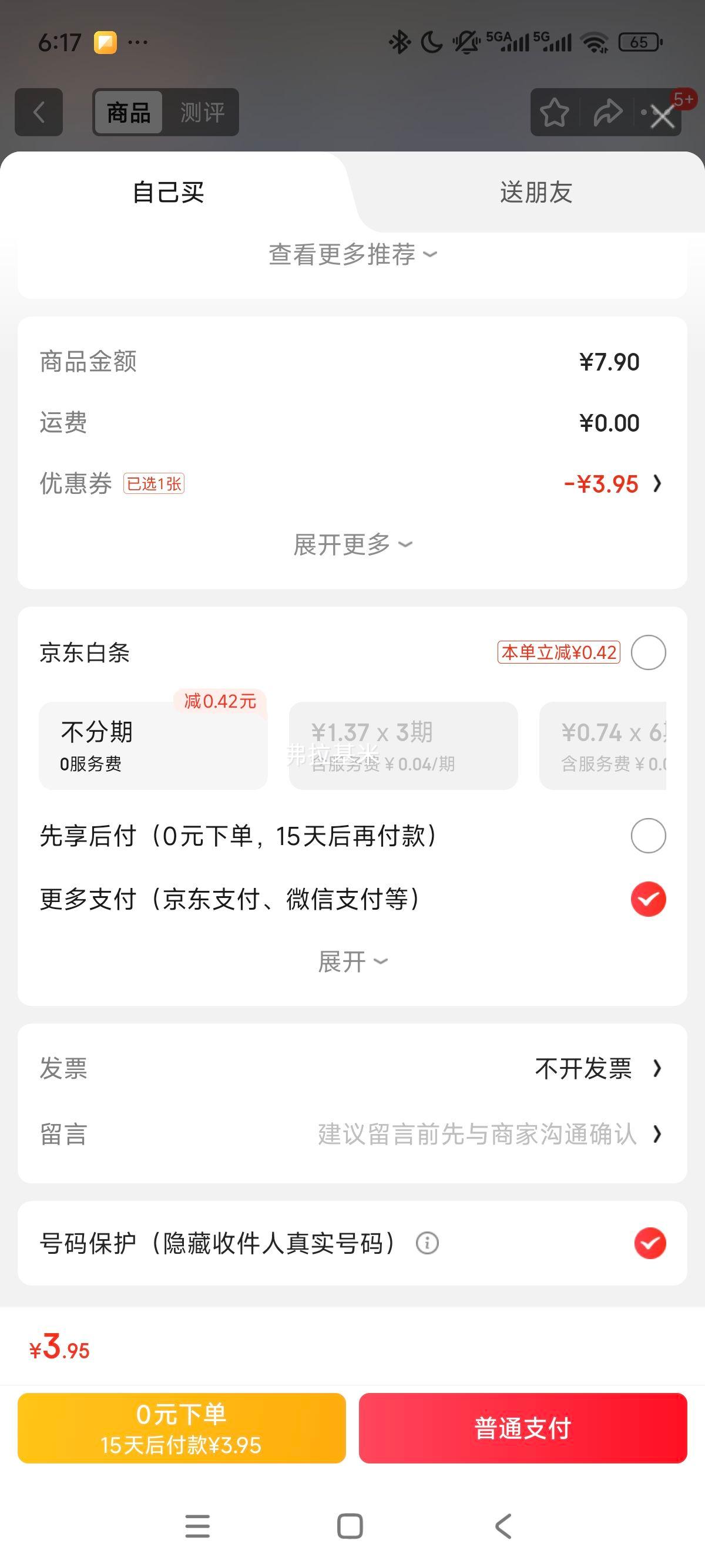705x1568 pixels.
Task: Open the 号码保护 info icon
Action: tap(427, 1243)
